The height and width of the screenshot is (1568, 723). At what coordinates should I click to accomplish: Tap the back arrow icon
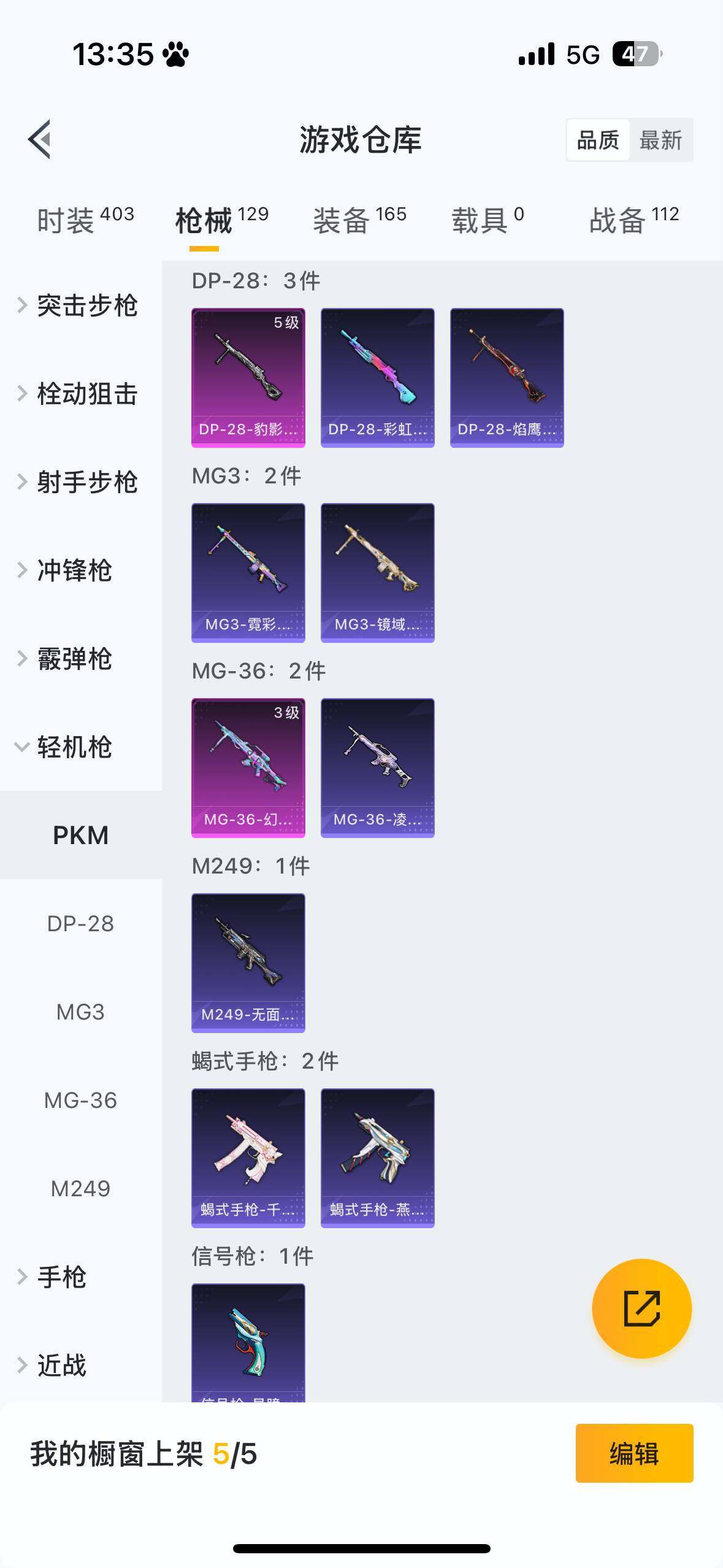pos(40,140)
